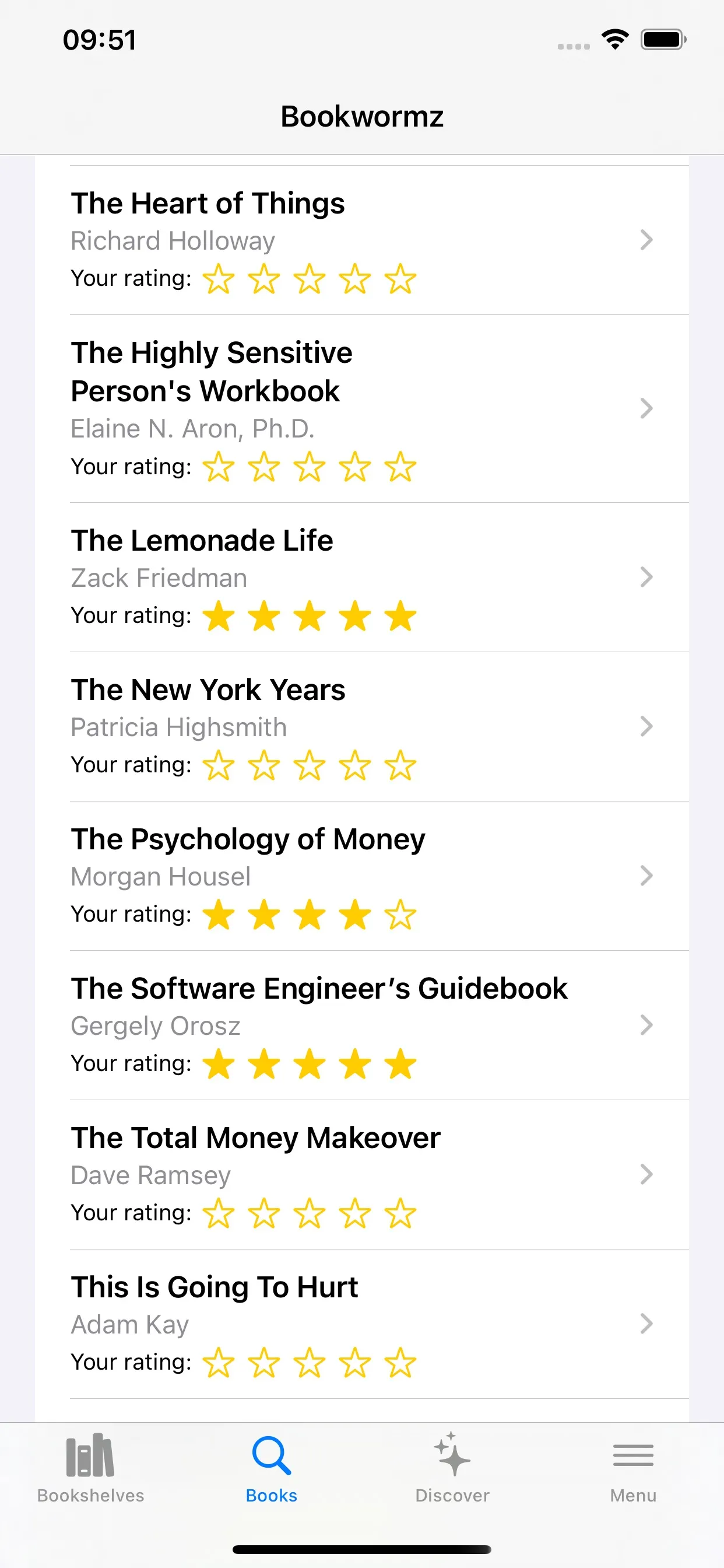Give The Heart of Things one star
This screenshot has height=1568, width=724.
coord(220,279)
